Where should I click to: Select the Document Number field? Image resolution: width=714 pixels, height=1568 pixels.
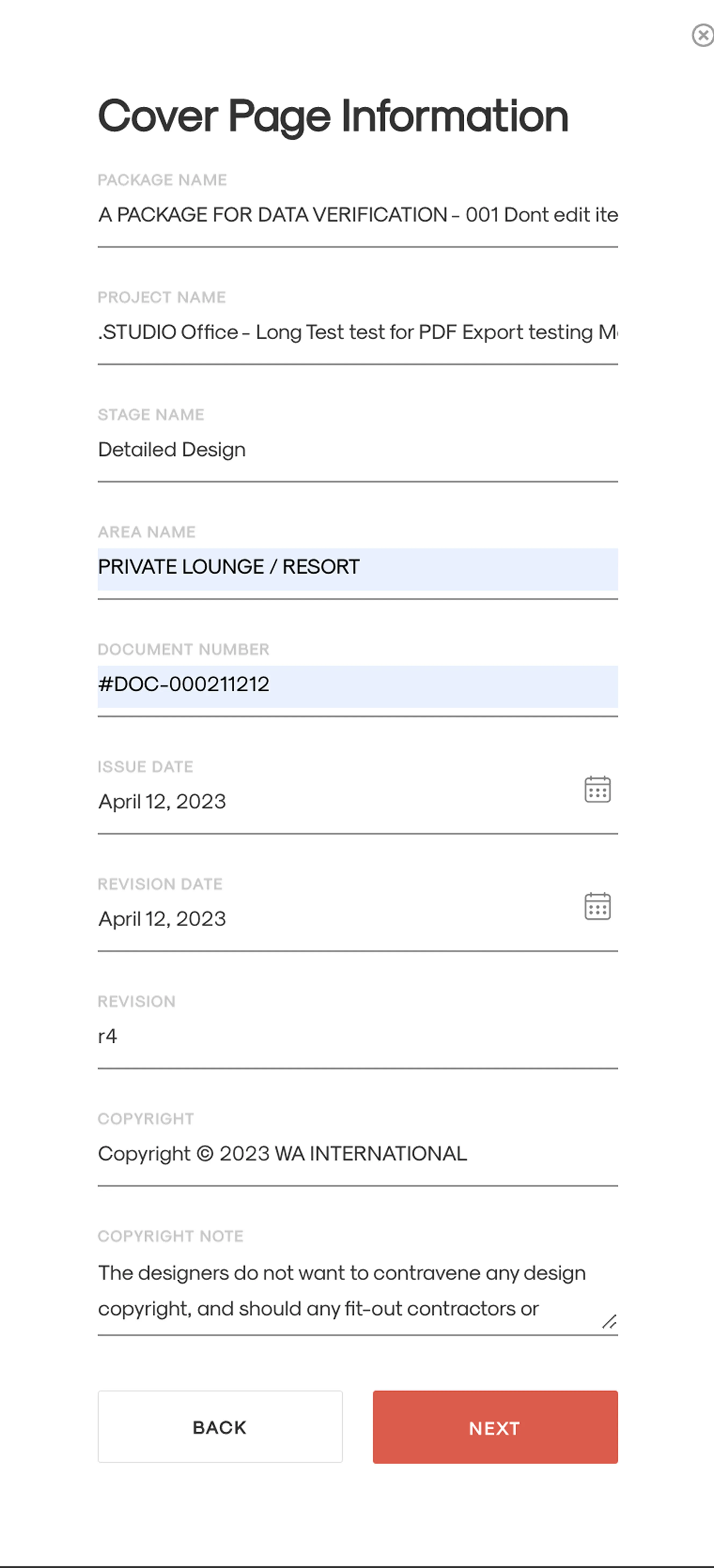click(357, 685)
